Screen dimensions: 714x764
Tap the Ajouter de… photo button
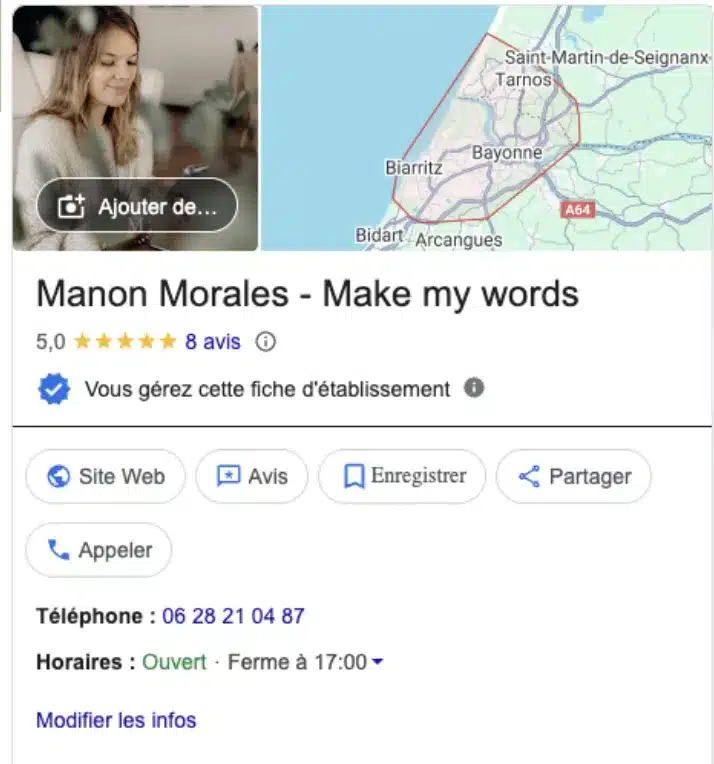[137, 207]
